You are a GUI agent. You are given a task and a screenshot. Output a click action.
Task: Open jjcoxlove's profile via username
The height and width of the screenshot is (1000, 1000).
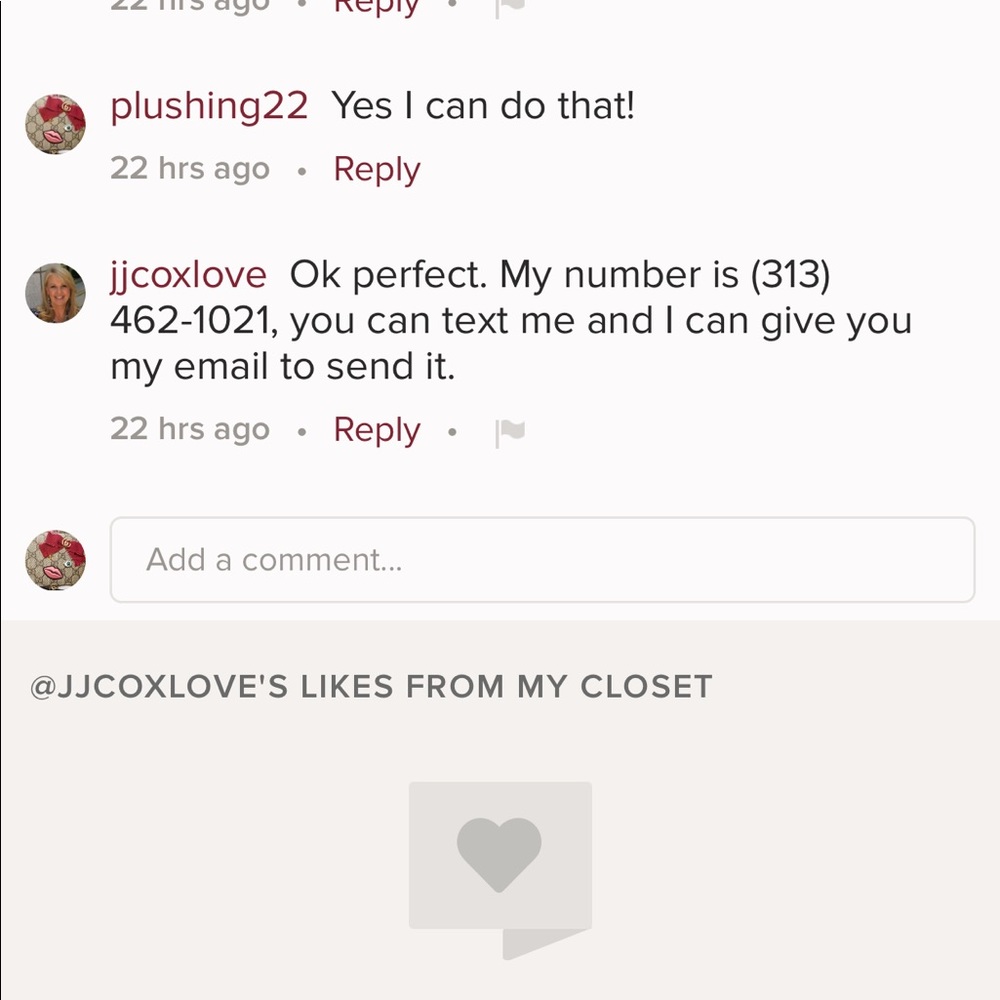pos(188,275)
